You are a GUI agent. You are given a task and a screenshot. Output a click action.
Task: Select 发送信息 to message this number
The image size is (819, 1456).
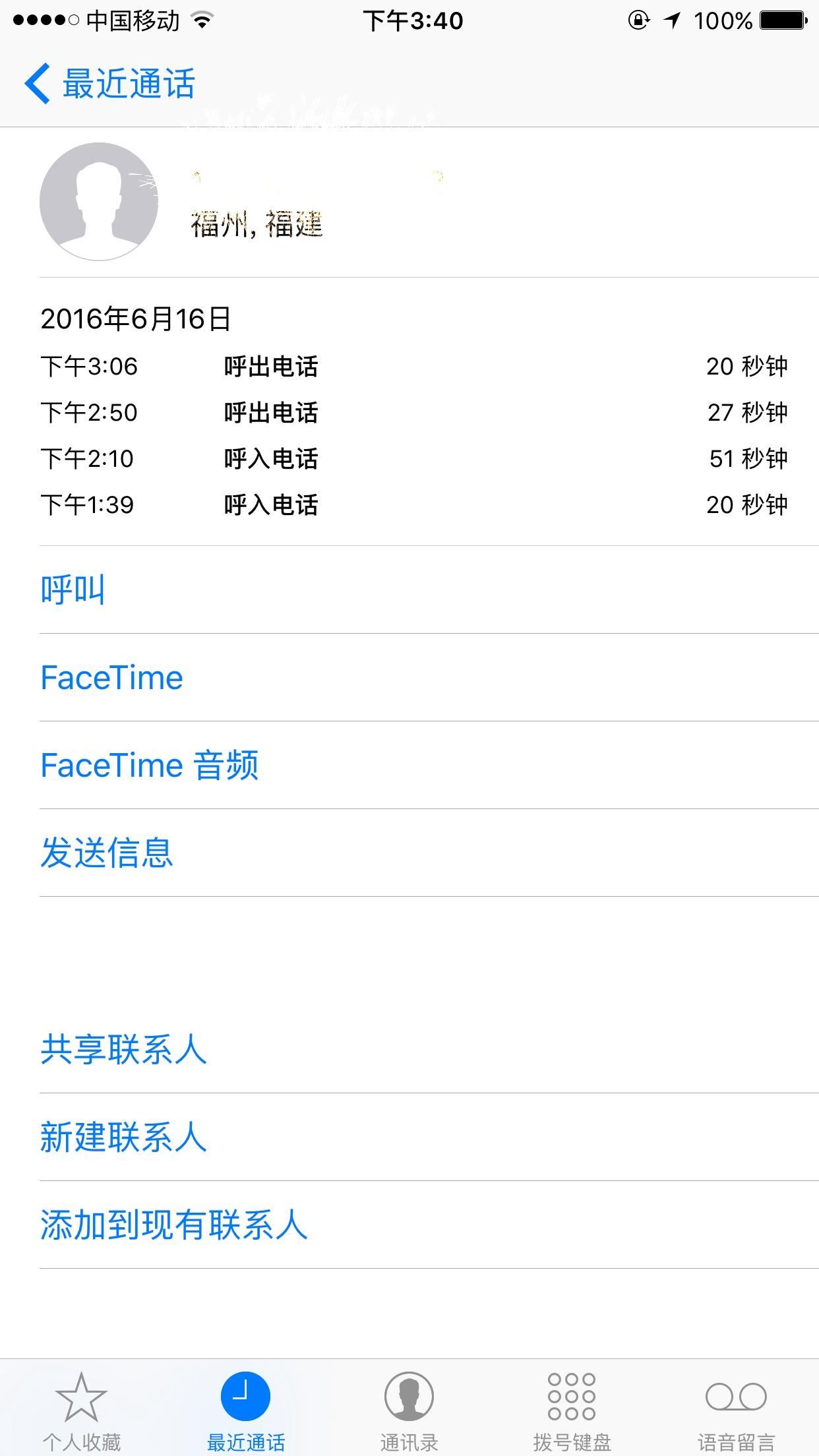click(429, 853)
